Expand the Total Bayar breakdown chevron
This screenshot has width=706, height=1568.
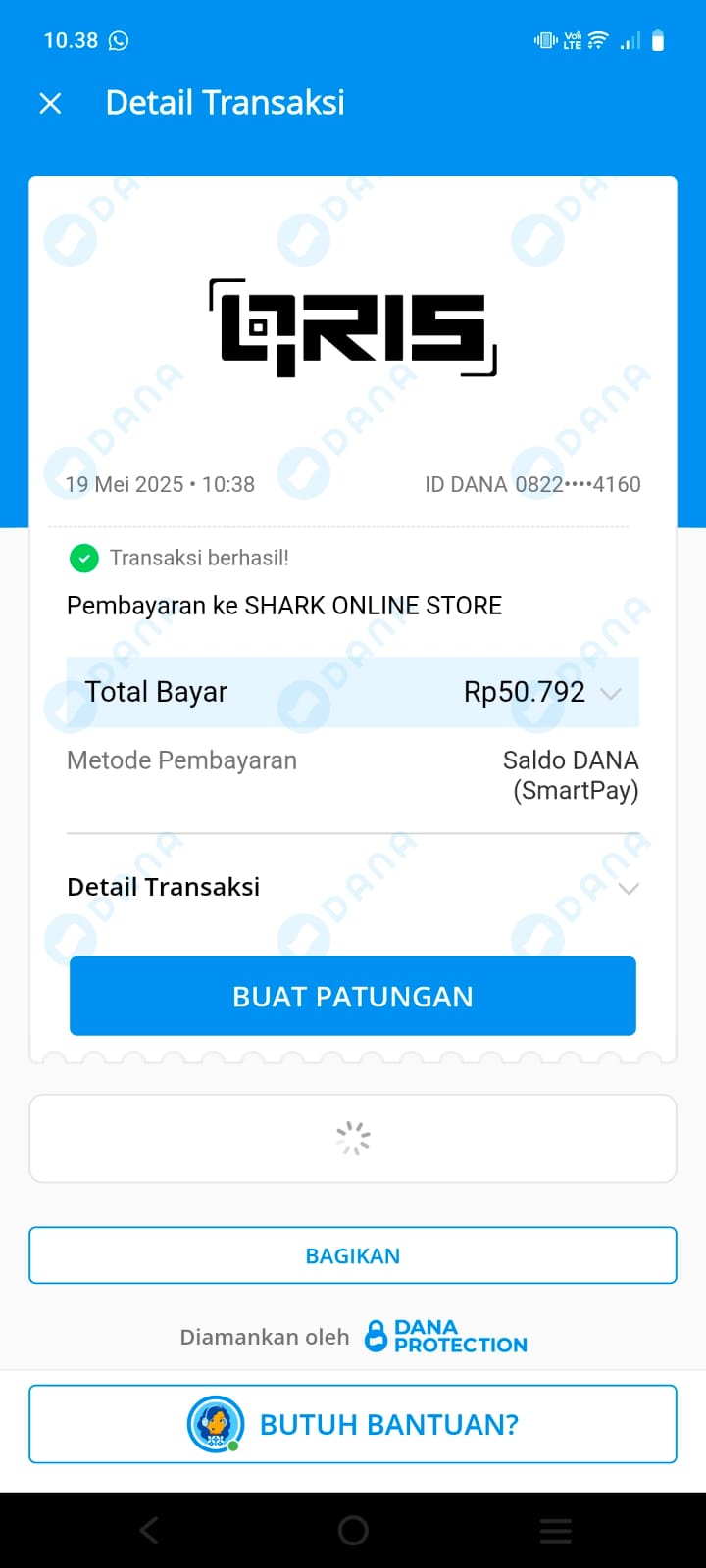pos(611,693)
